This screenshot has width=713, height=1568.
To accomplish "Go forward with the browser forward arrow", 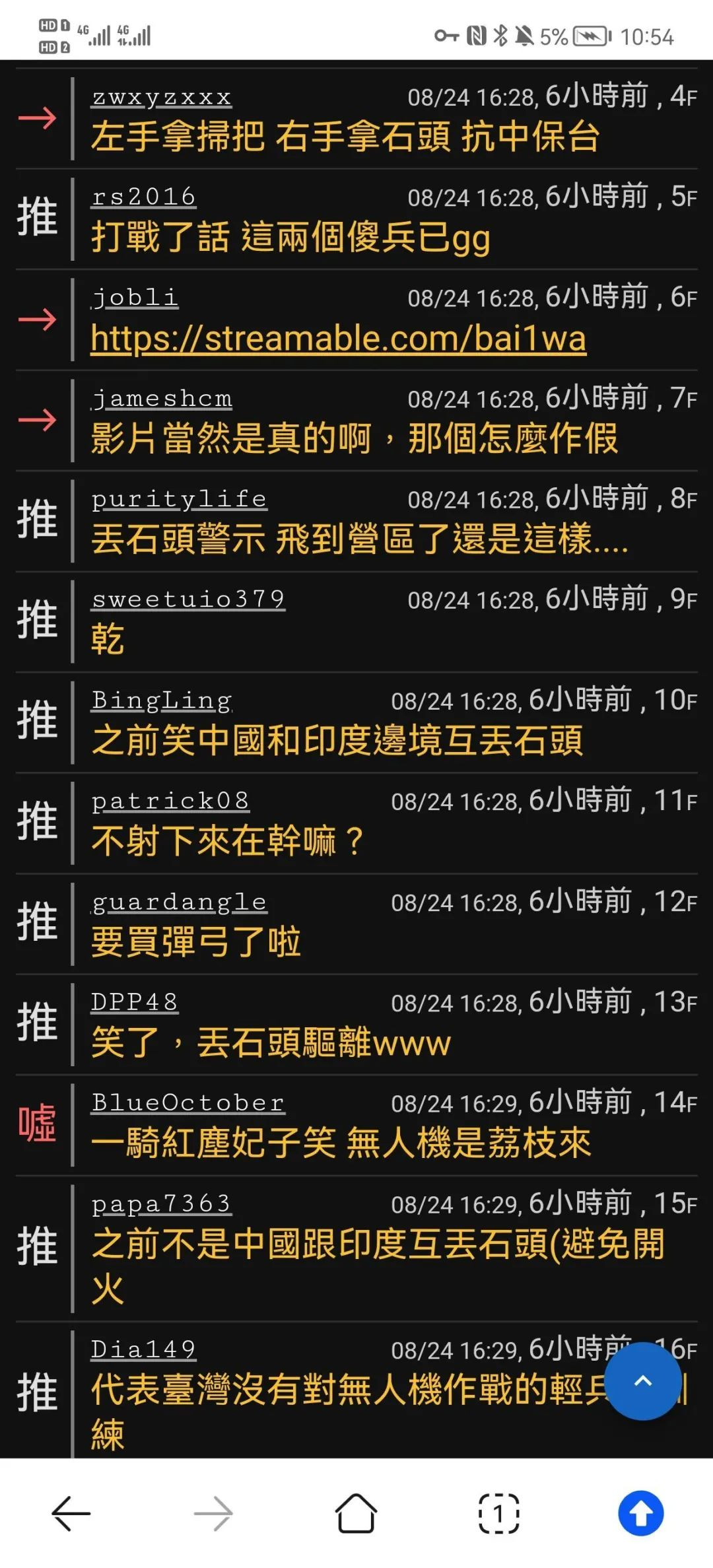I will click(213, 1513).
